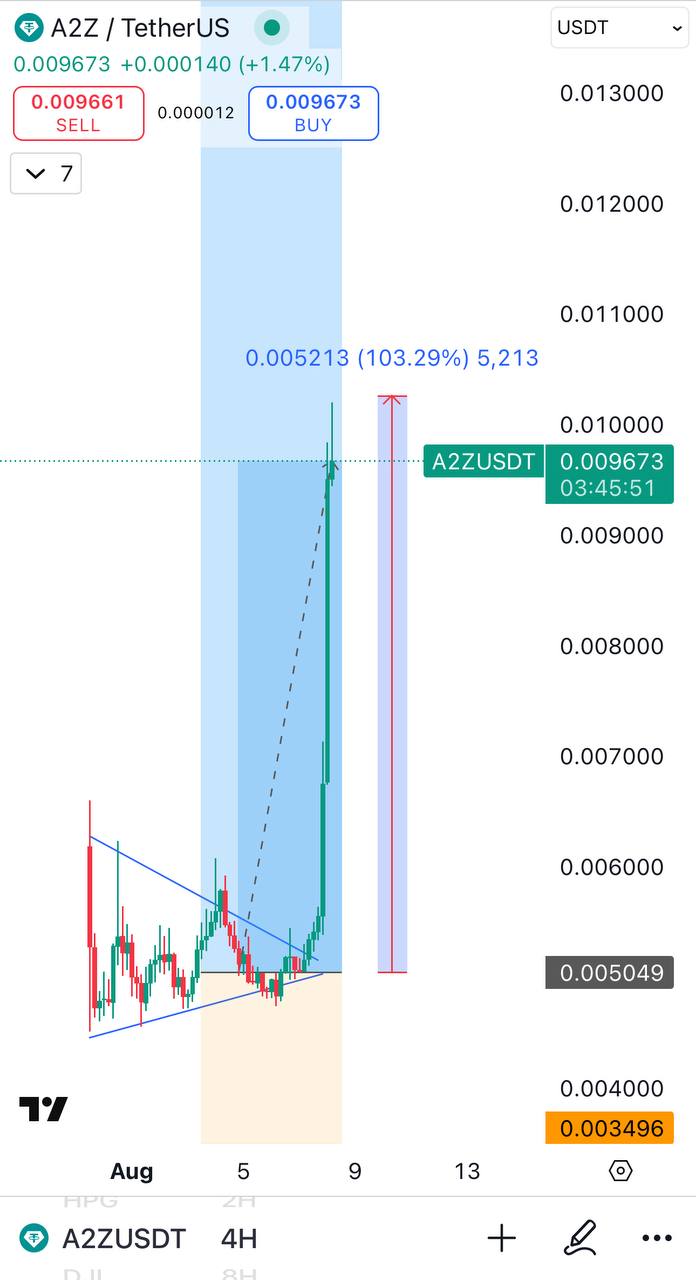Open chart scale settings hexagon icon
The width and height of the screenshot is (696, 1280).
click(620, 1171)
